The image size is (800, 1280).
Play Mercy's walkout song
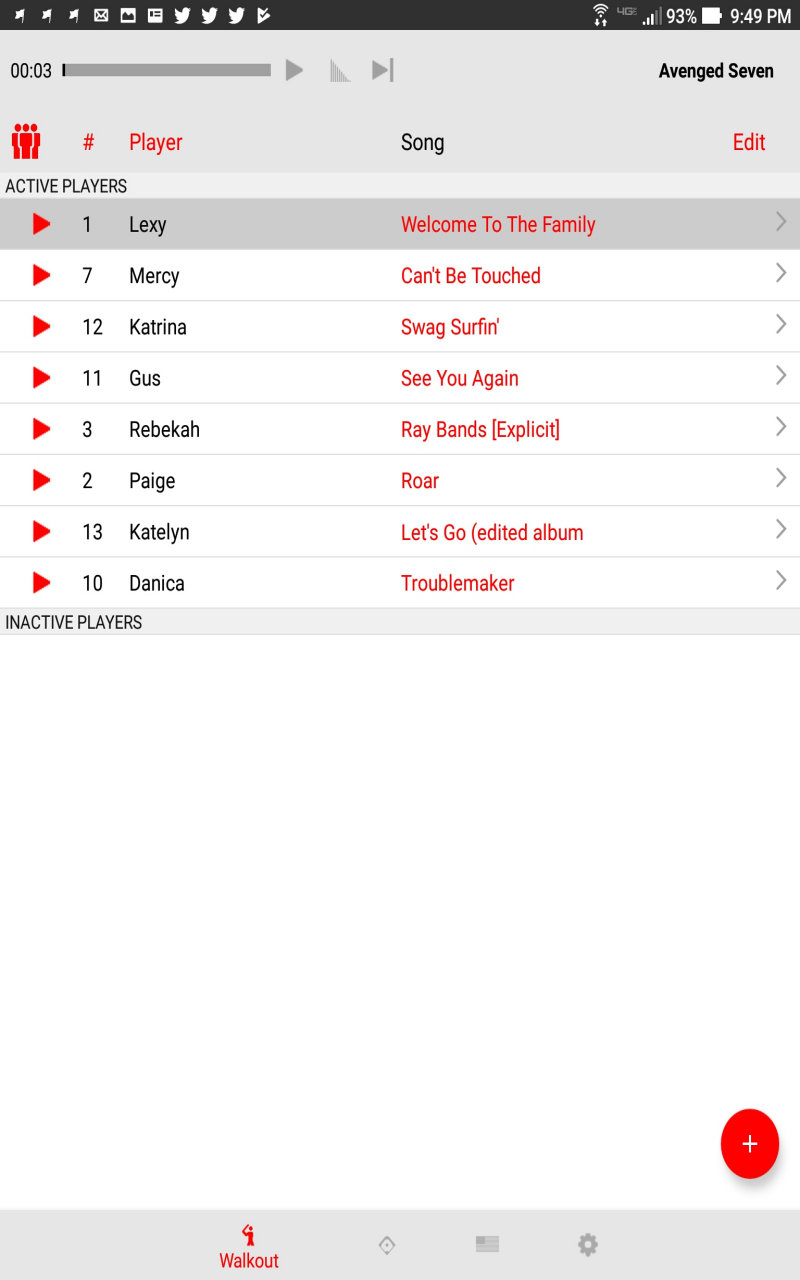[x=41, y=275]
